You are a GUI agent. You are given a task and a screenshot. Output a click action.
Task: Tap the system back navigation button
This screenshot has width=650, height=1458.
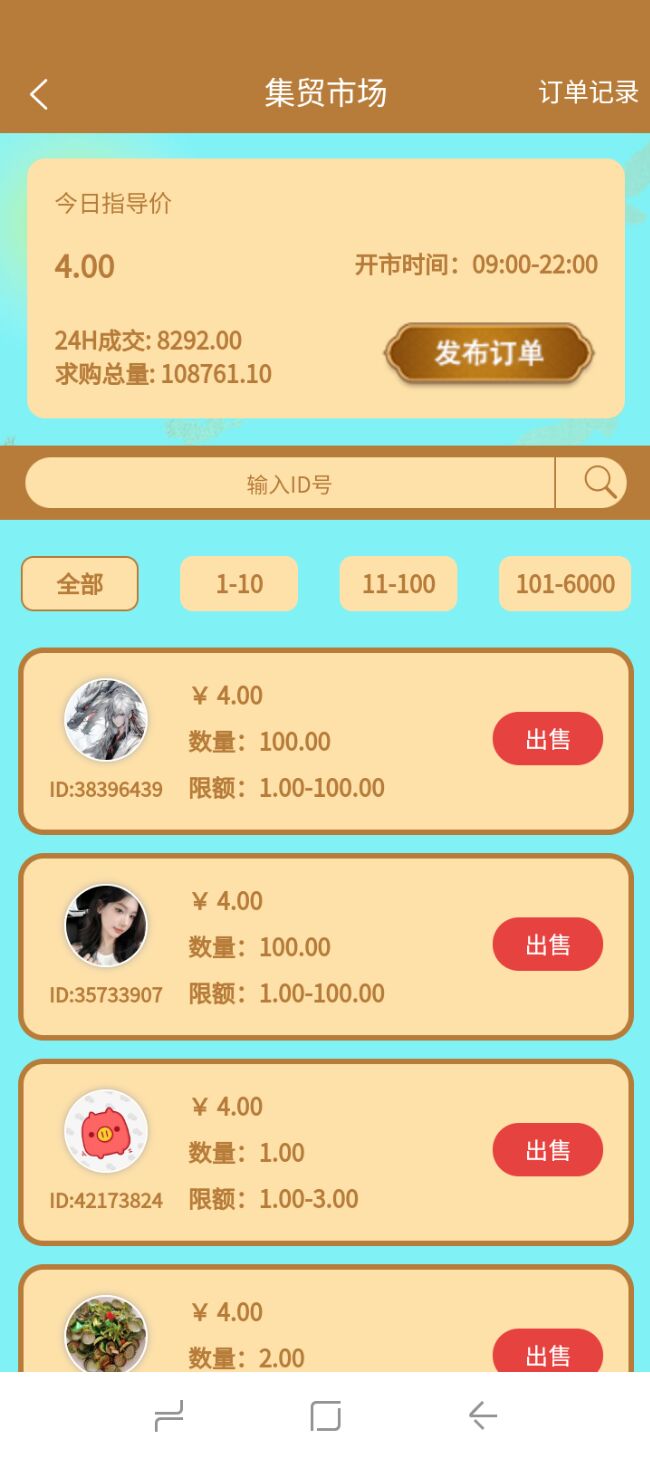pos(482,1415)
